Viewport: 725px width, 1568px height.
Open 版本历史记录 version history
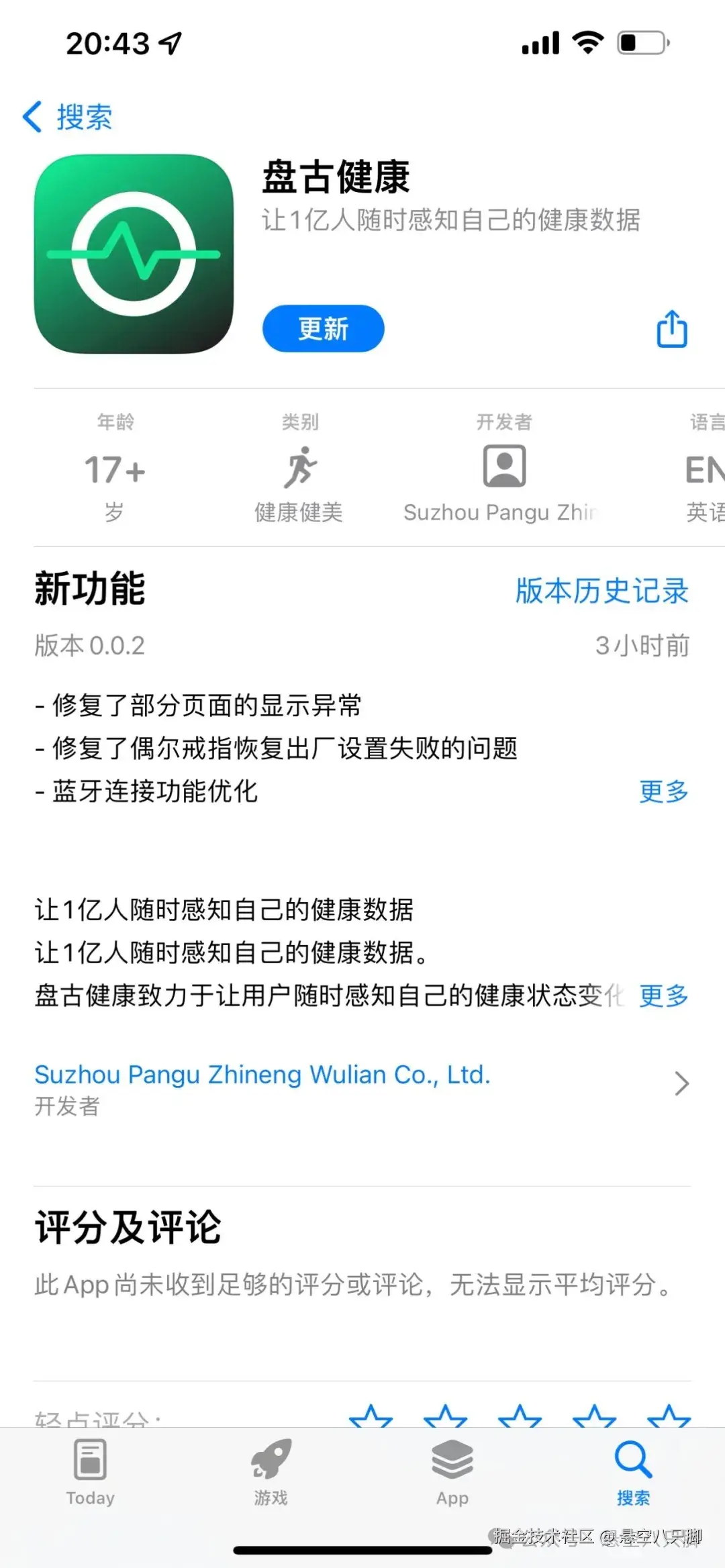601,591
